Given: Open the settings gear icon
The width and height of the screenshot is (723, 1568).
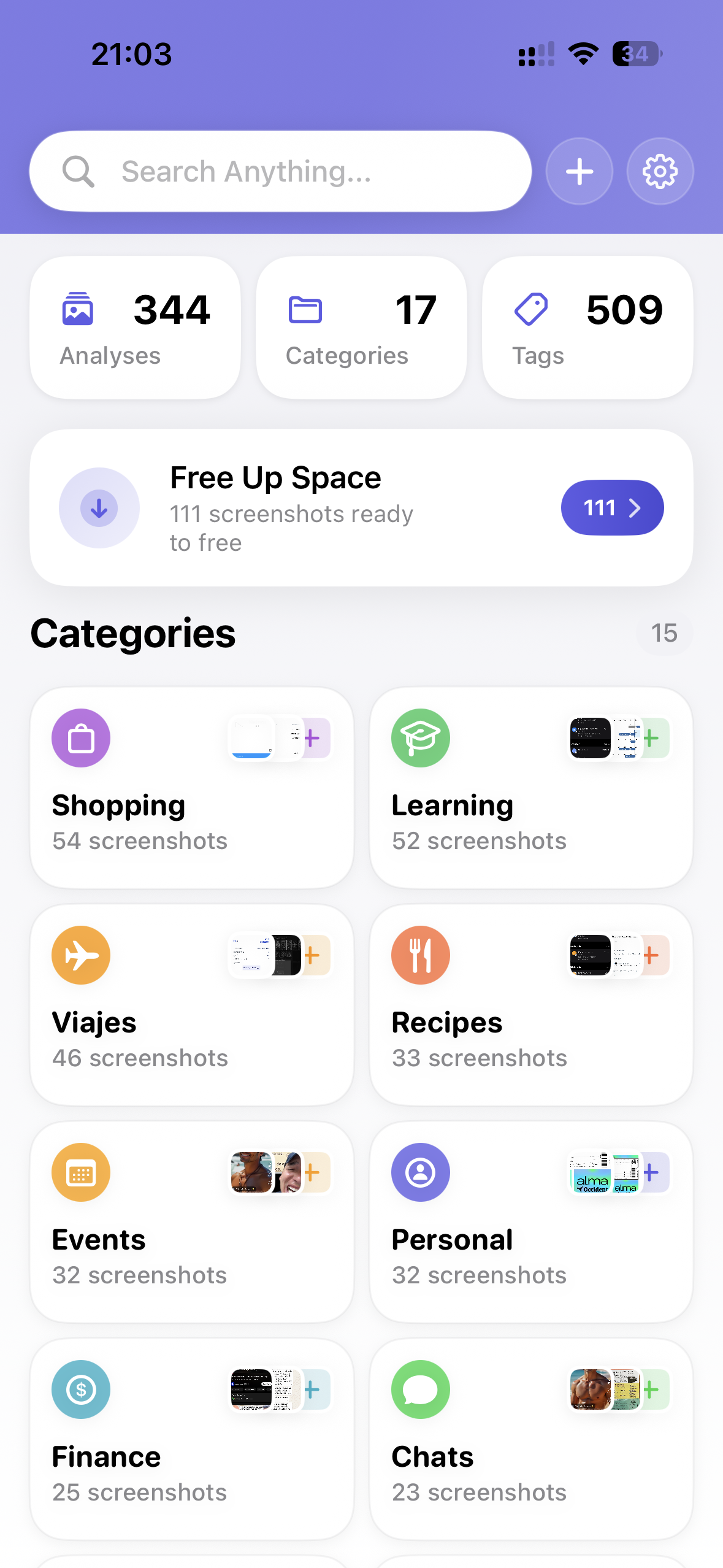Looking at the screenshot, I should [660, 171].
